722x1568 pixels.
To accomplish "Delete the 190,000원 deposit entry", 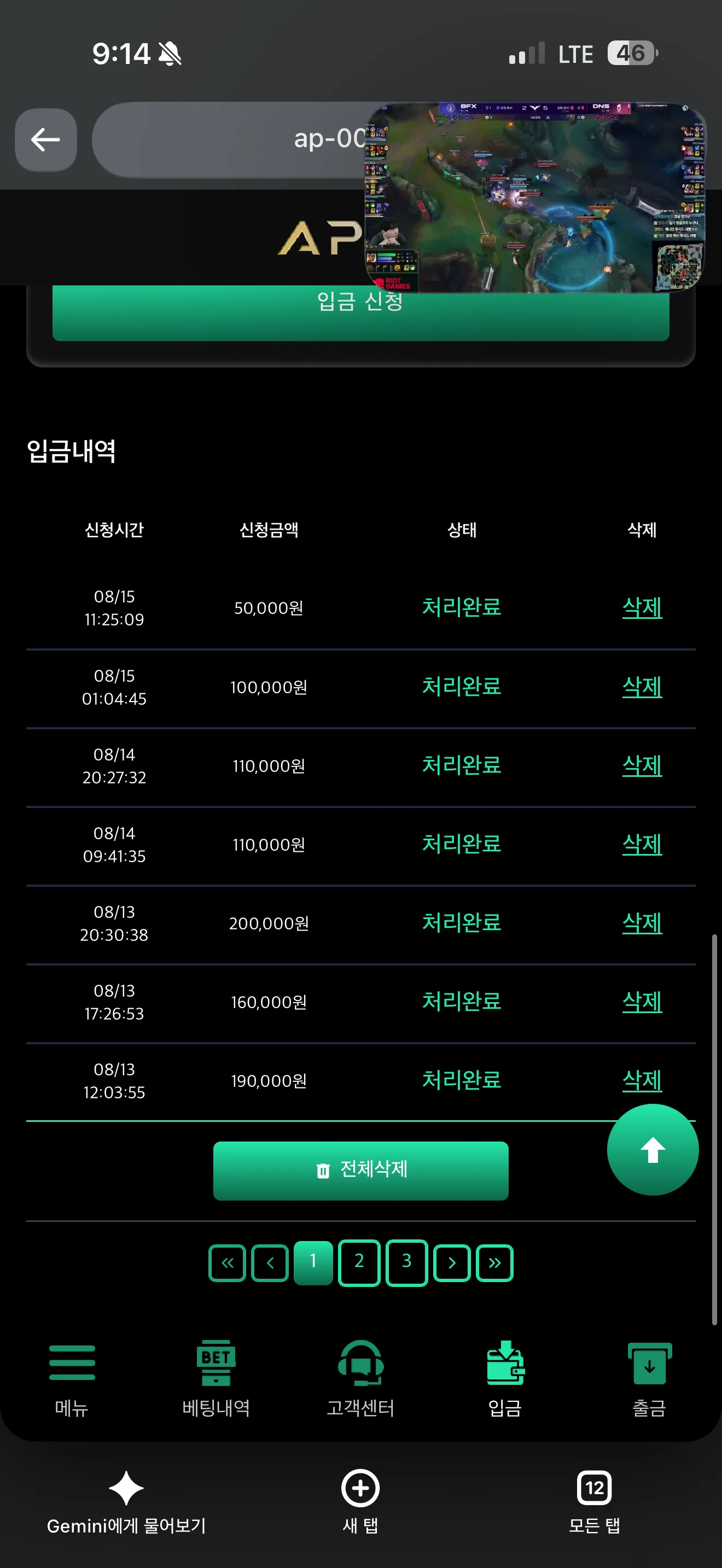I will [x=642, y=1080].
